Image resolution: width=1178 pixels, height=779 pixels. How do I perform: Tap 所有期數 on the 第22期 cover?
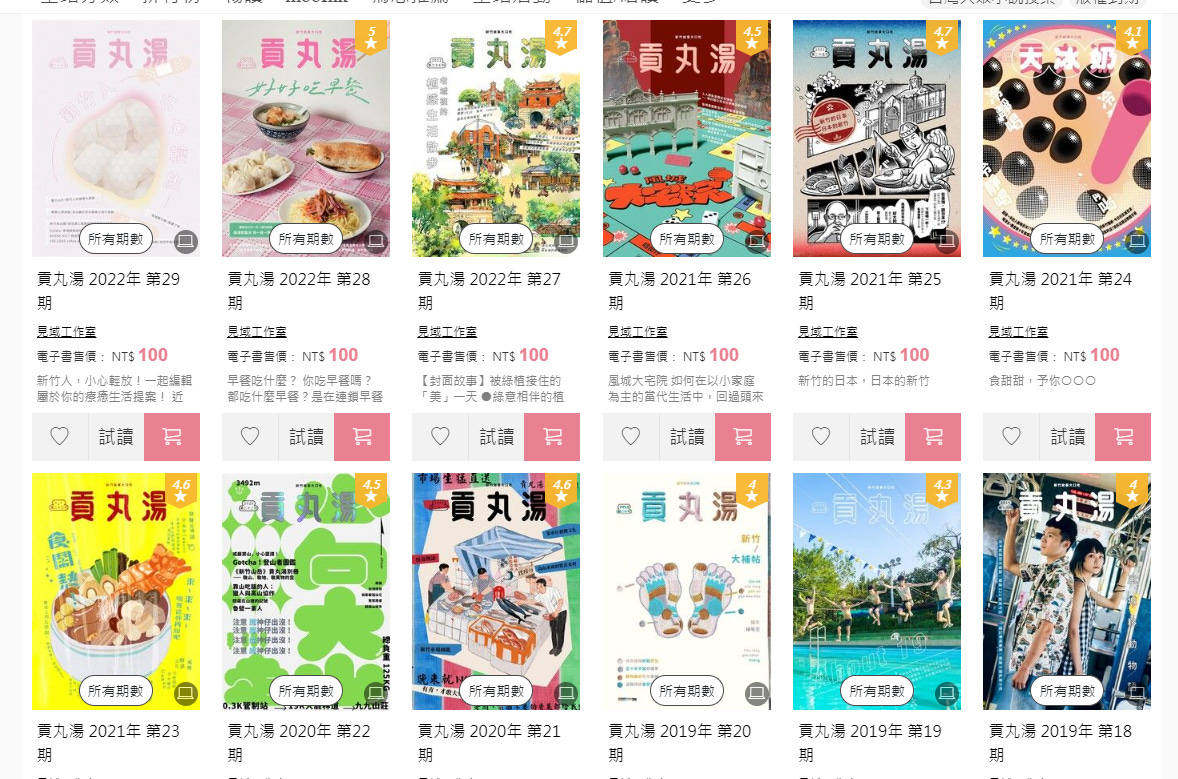click(x=306, y=691)
